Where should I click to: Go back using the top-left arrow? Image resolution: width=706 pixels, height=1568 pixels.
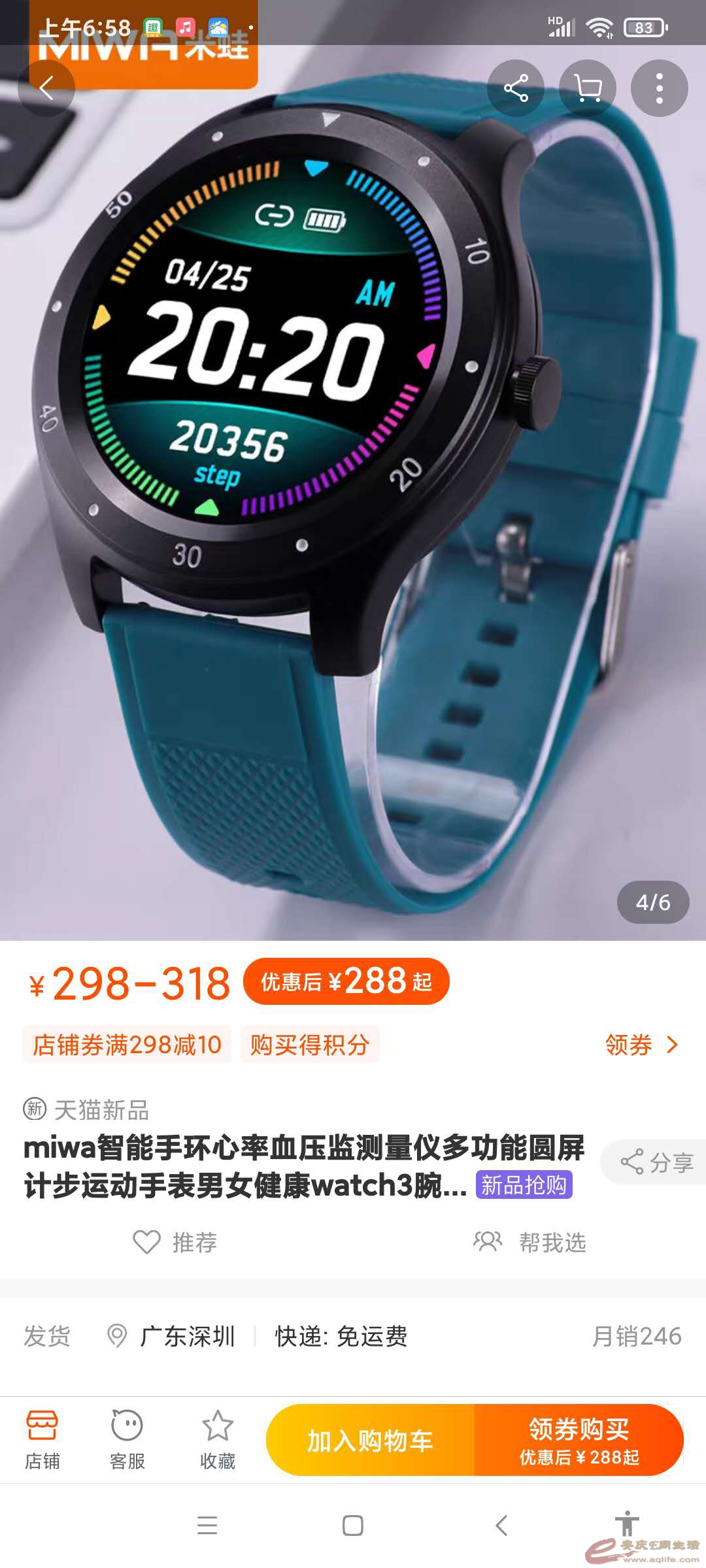pos(46,88)
